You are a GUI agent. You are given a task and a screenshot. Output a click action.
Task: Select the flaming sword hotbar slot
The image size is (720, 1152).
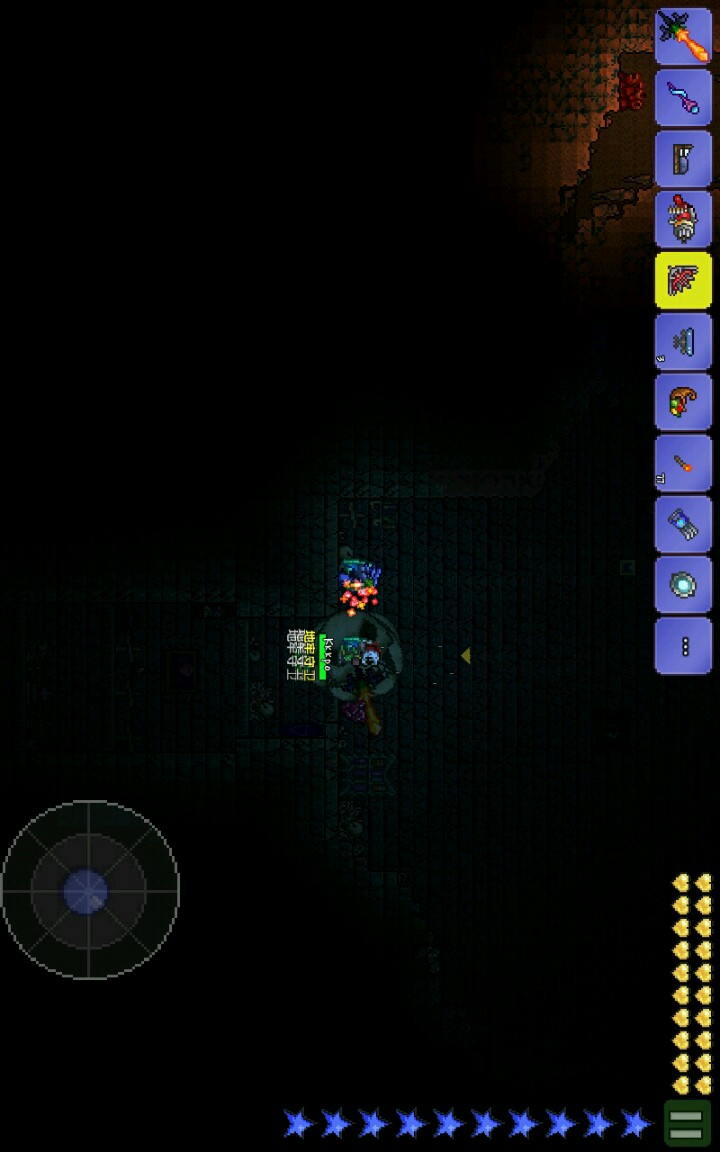point(684,38)
